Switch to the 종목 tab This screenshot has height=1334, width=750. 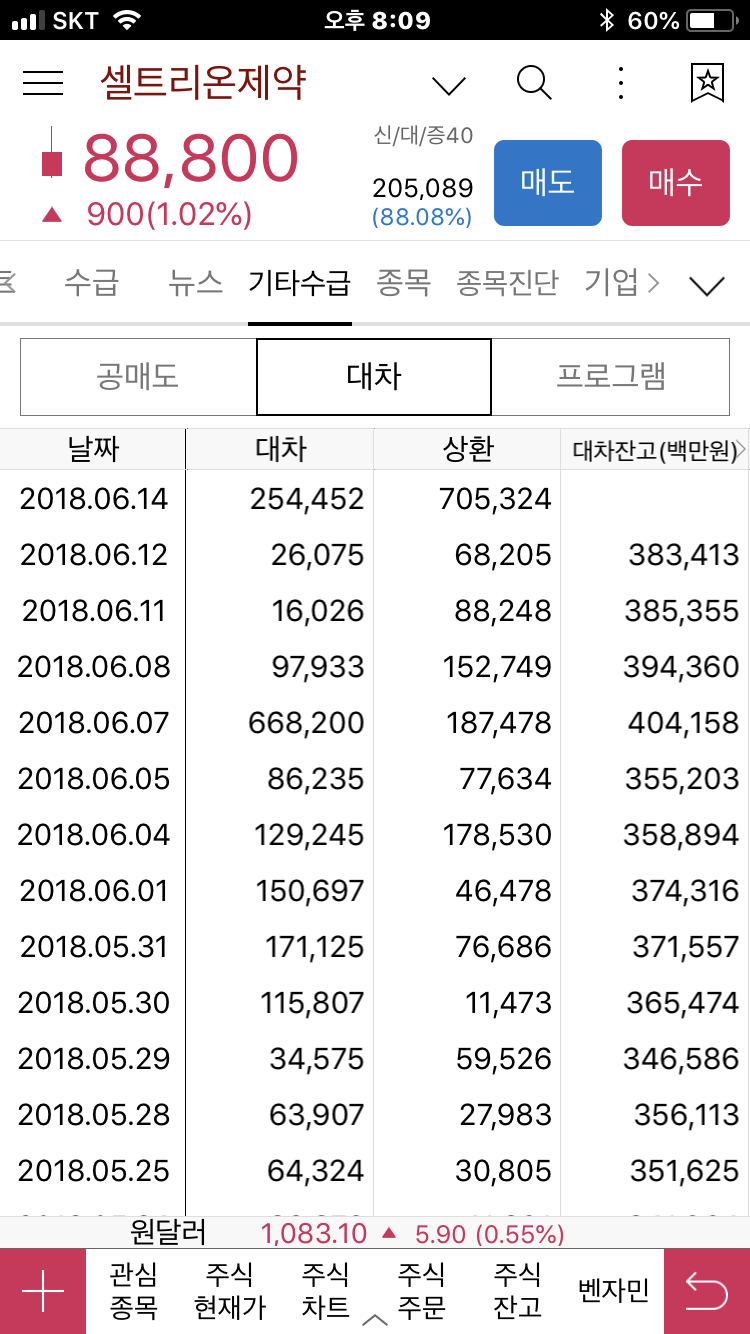pyautogui.click(x=403, y=284)
